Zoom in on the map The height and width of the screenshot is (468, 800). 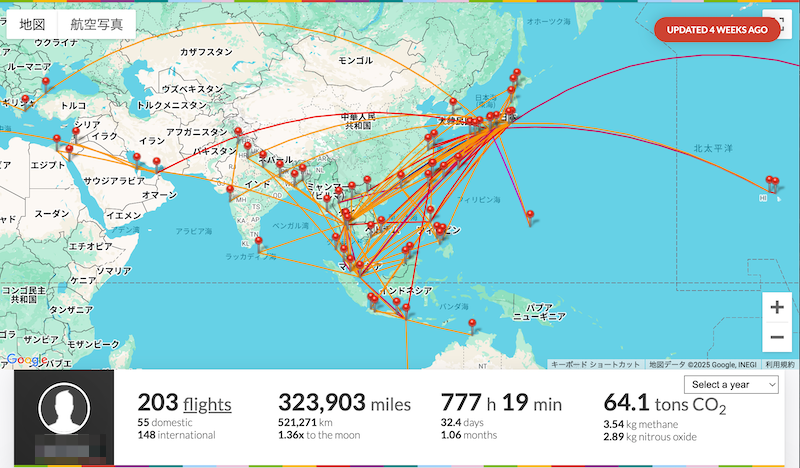(777, 308)
